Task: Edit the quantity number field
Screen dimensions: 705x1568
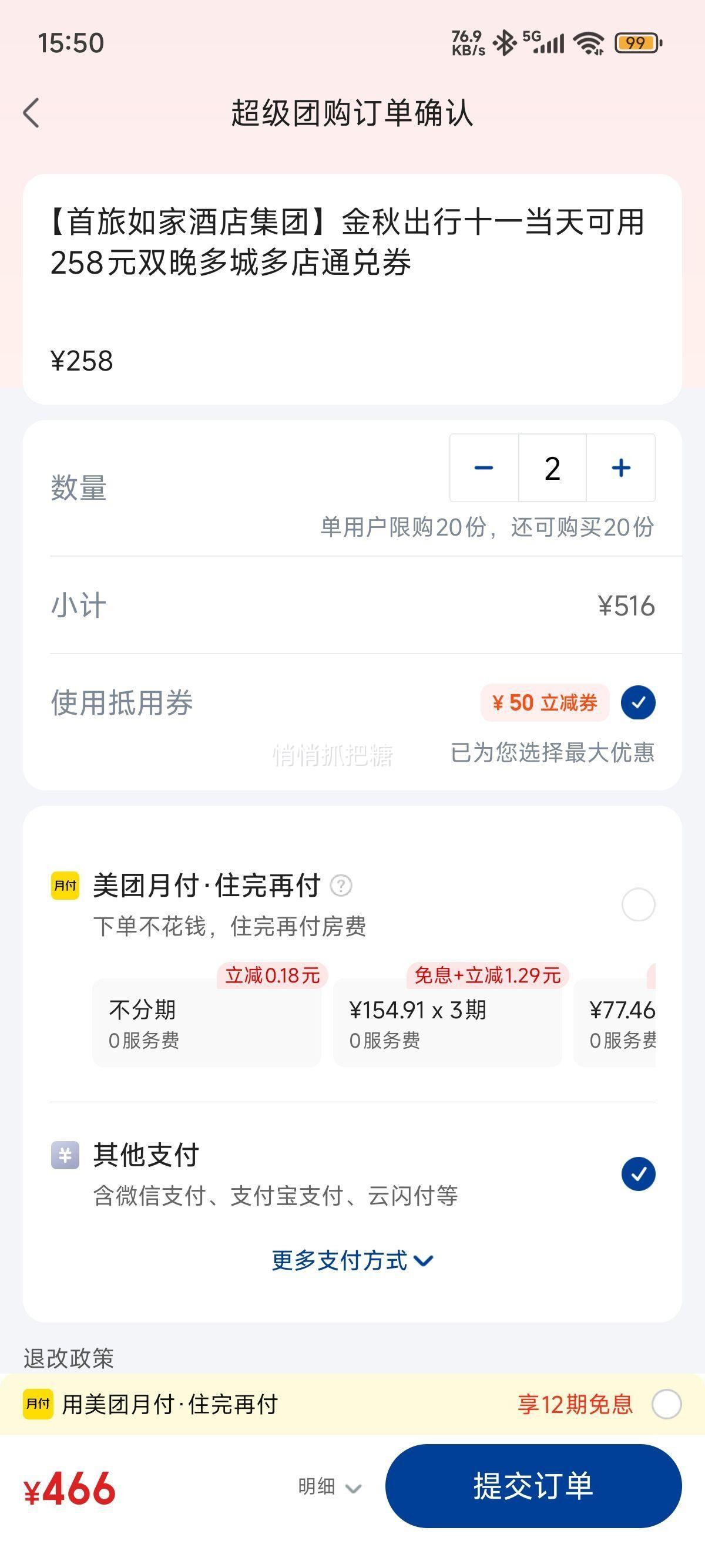Action: (552, 467)
